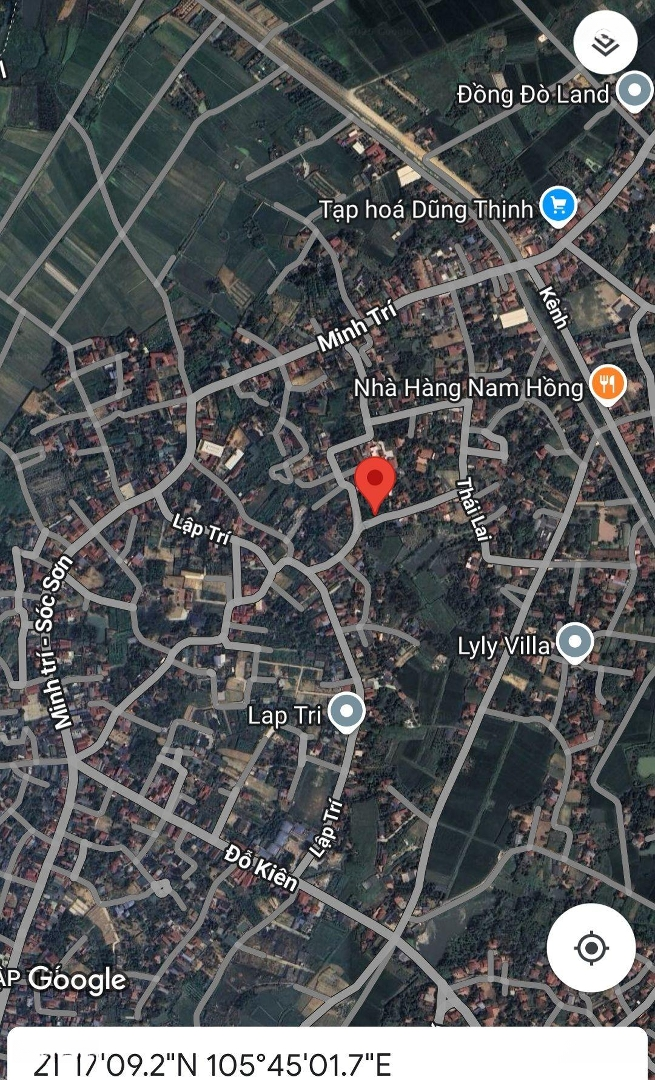Open Nhà Hàng Nam Hồng restaurant marker
The image size is (655, 1080).
click(x=607, y=384)
